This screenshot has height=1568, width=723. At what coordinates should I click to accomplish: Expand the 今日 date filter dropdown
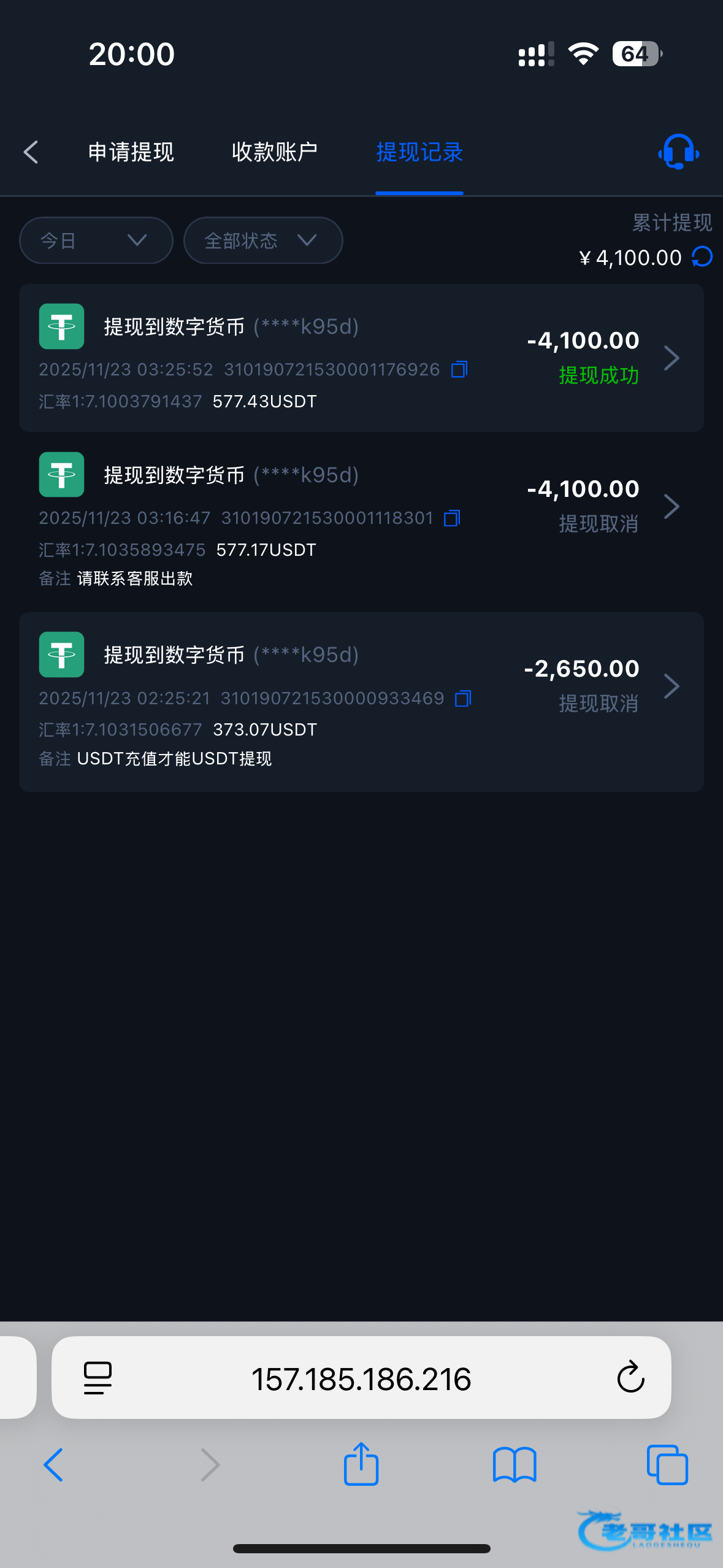tap(96, 240)
